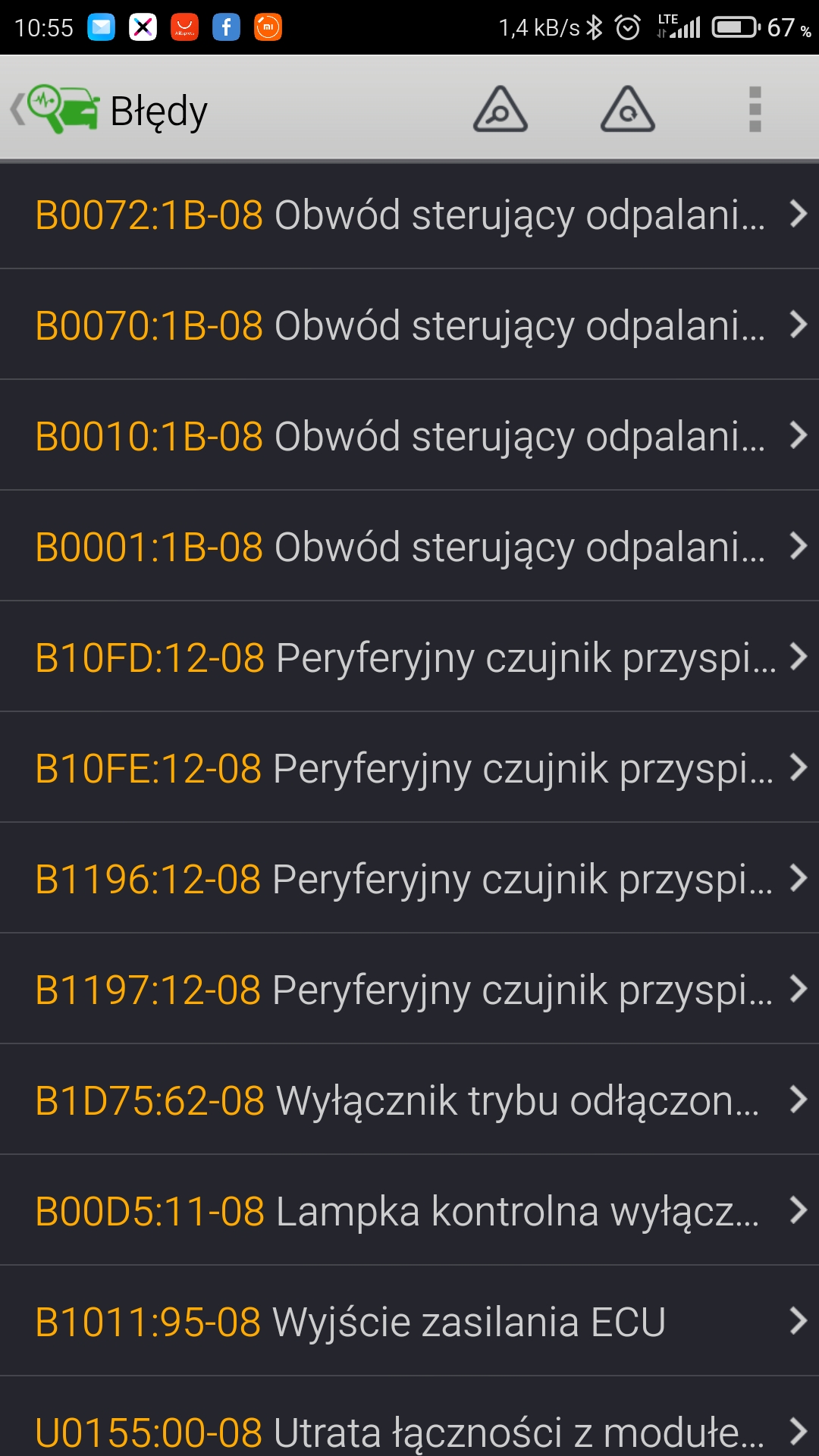Open fault B1196:12-08
This screenshot has height=1456, width=819.
tap(409, 879)
